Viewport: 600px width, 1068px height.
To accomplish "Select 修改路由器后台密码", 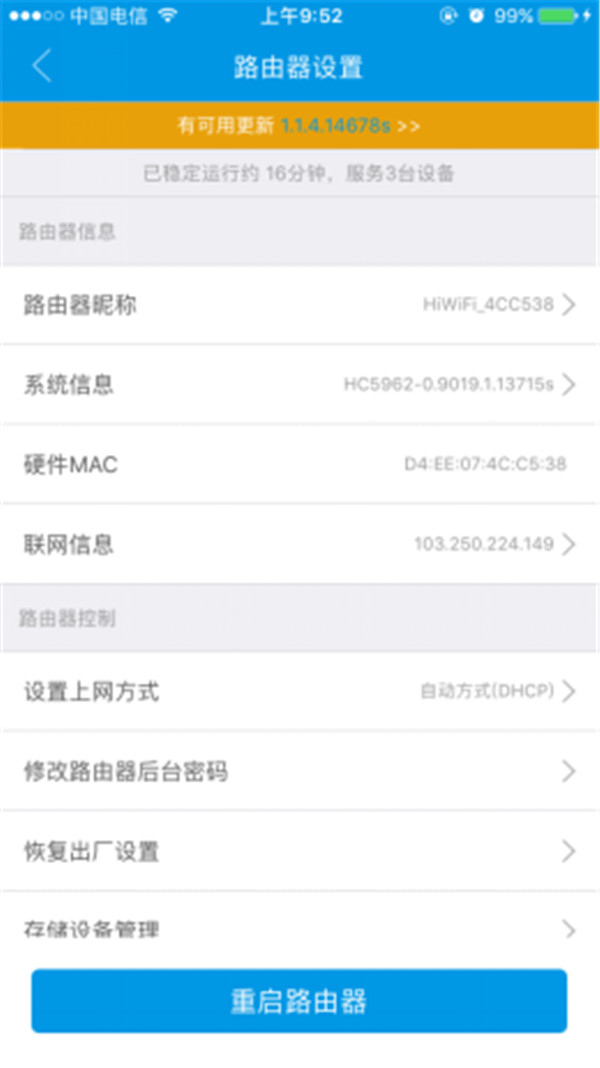I will tap(300, 771).
